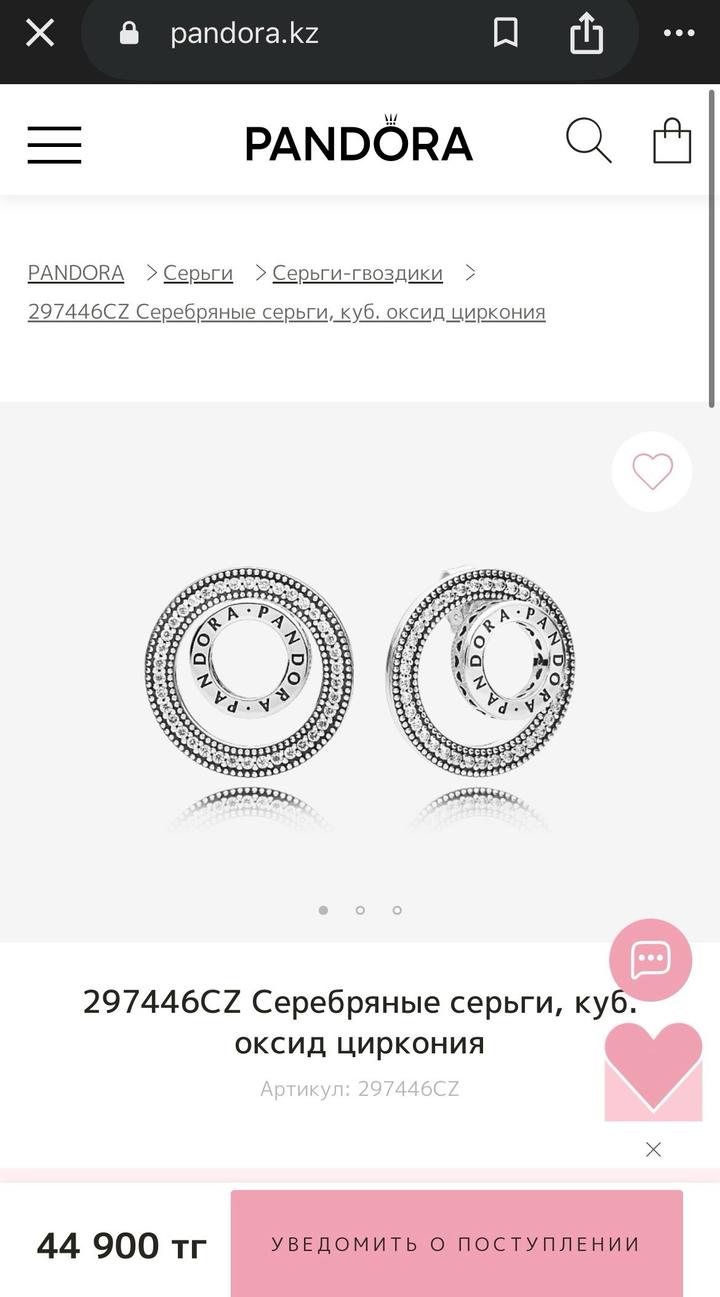Tap the earrings product photo
720x1297 pixels.
(360, 670)
